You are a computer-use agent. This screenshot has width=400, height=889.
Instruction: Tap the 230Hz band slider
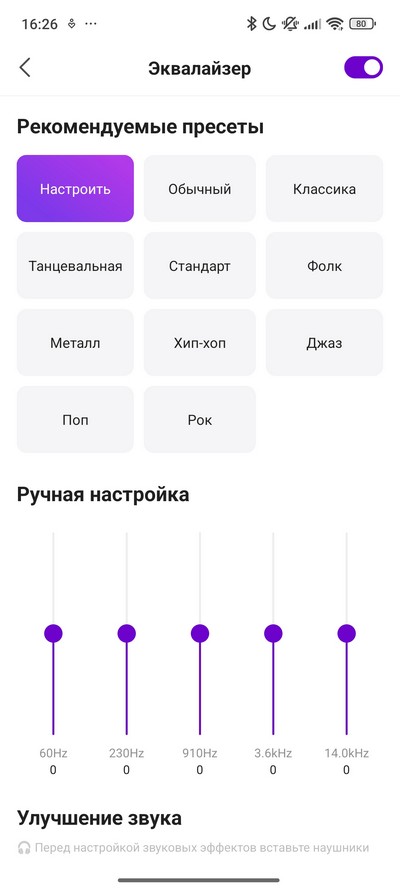(126, 633)
